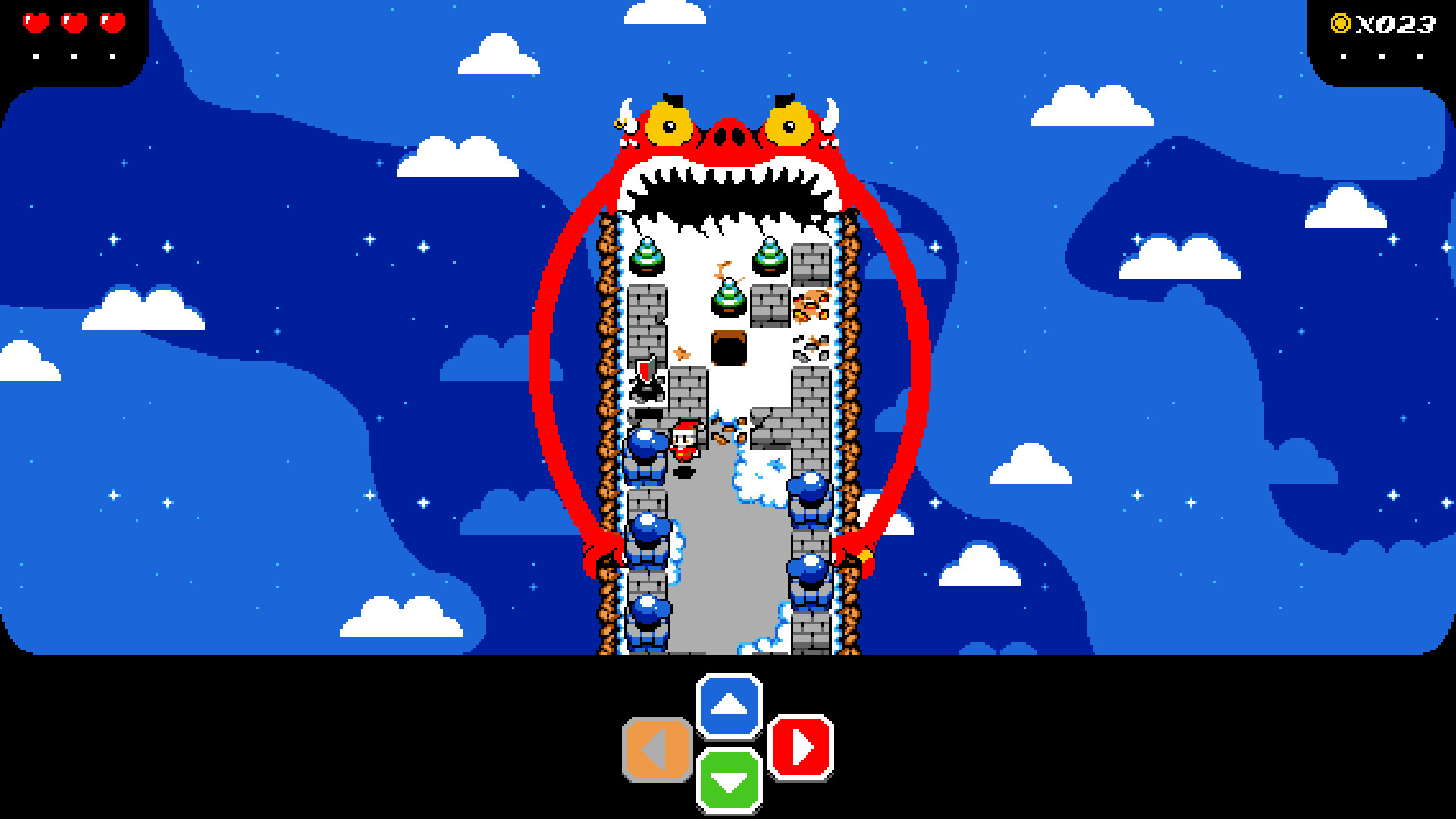The height and width of the screenshot is (819, 1456).
Task: Tap the orange left arrow button
Action: click(657, 749)
